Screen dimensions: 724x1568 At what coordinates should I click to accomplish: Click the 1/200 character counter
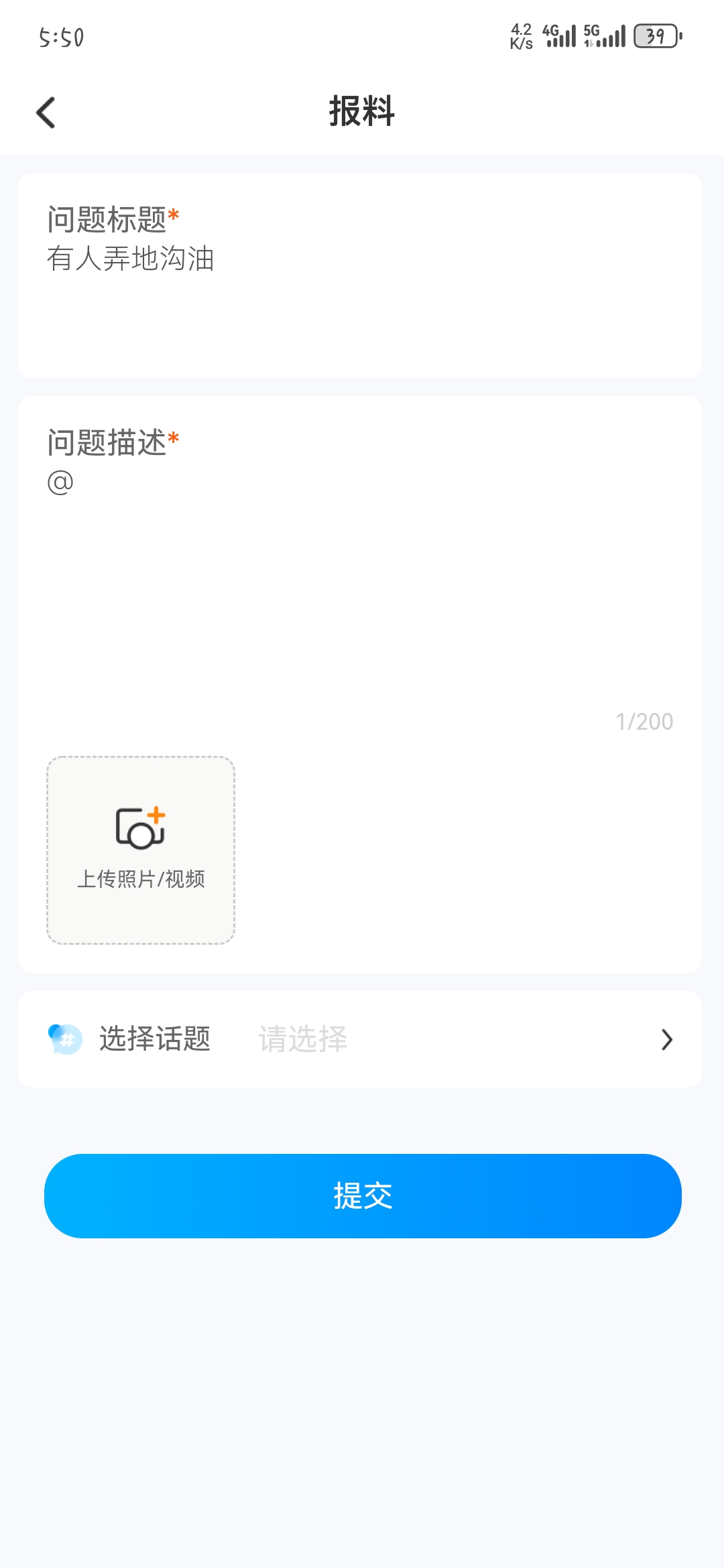coord(644,721)
